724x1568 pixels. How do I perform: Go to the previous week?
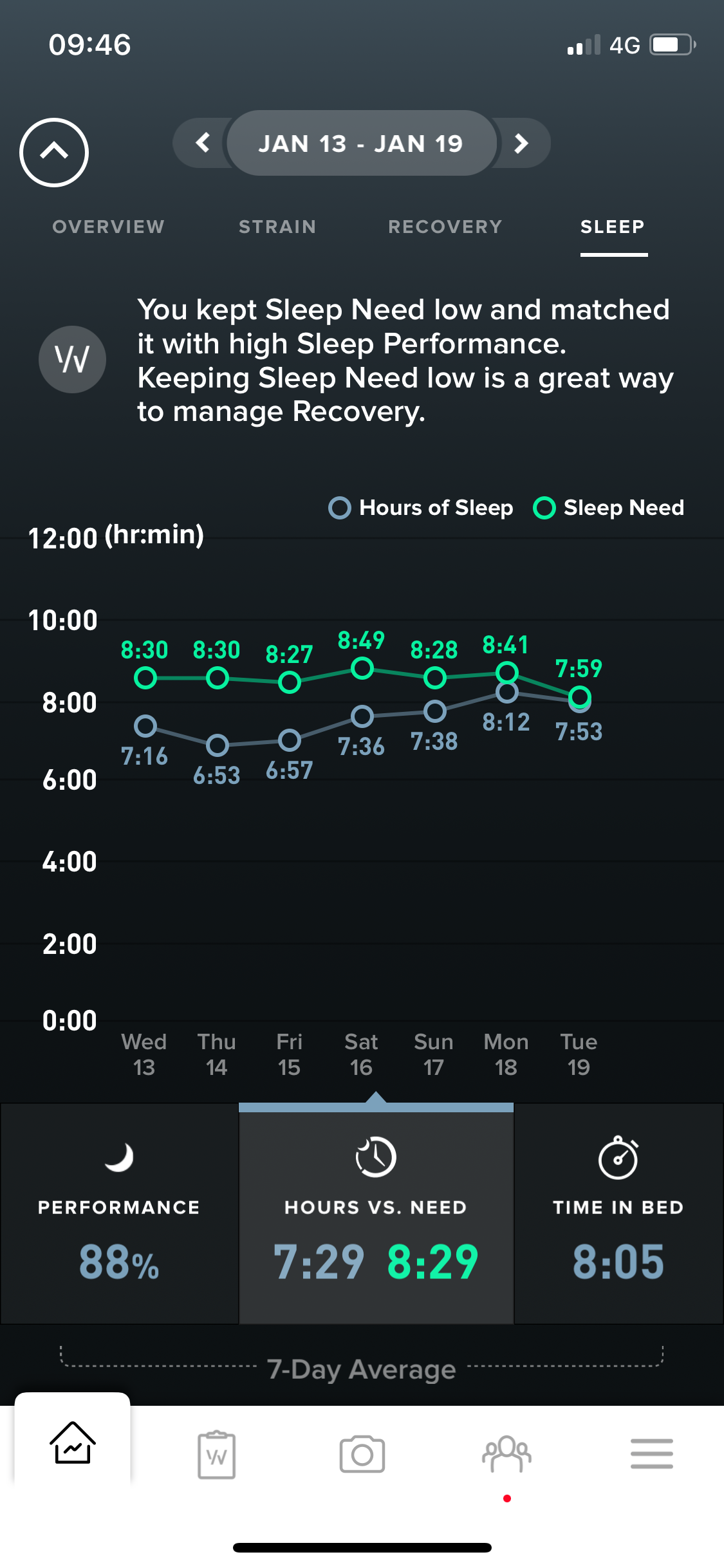pyautogui.click(x=203, y=142)
